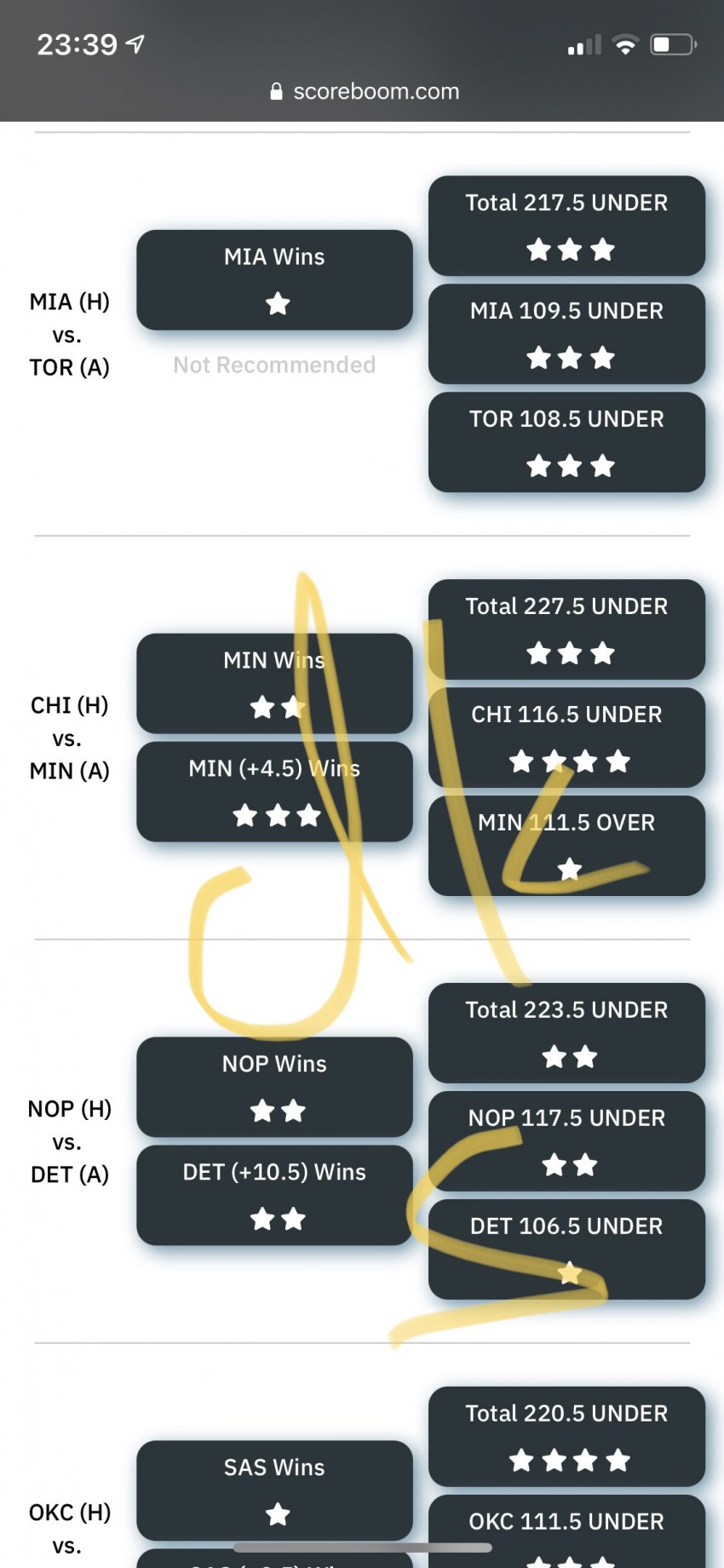Choose the CHI 116.5 UNDER prediction
The width and height of the screenshot is (724, 1568).
point(566,737)
